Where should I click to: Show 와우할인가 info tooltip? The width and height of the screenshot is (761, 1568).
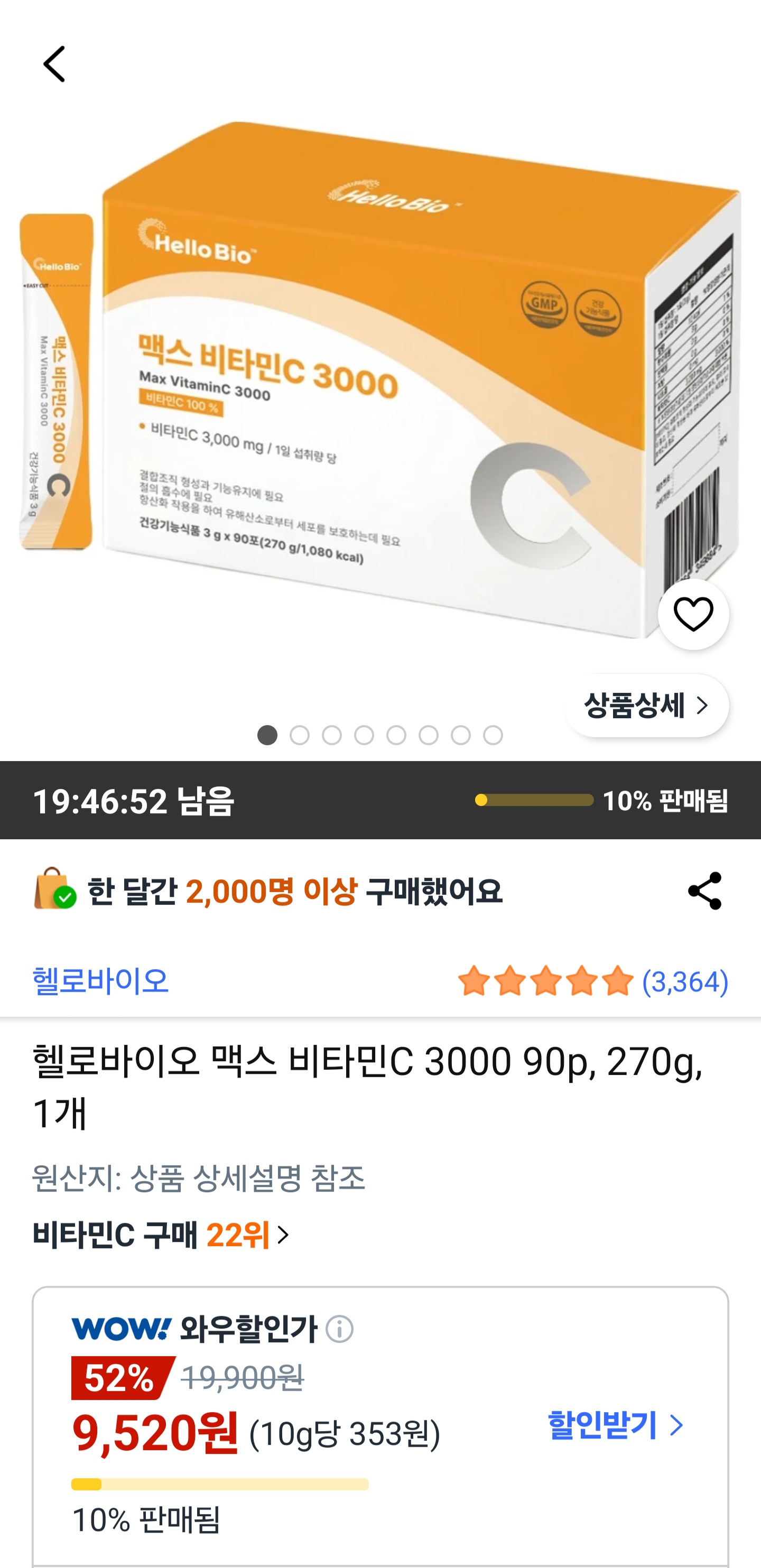click(x=340, y=1329)
